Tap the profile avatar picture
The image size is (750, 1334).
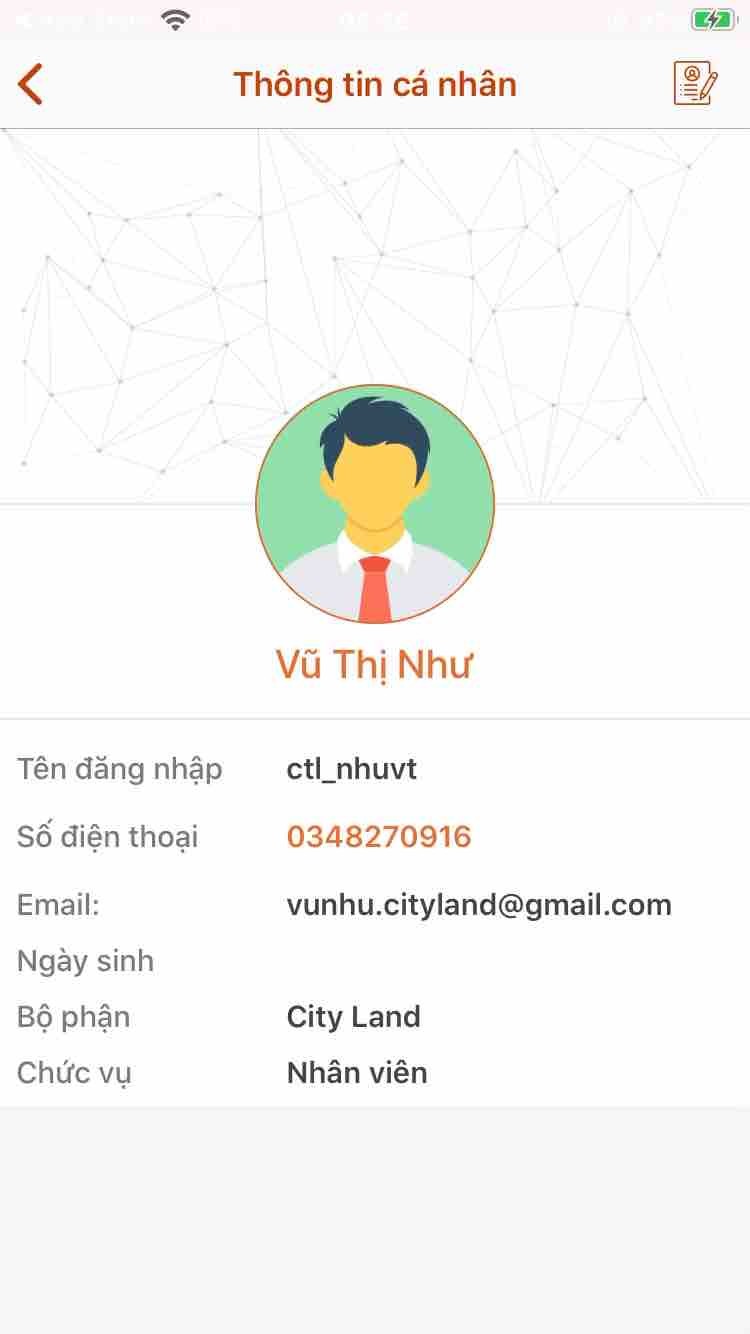coord(375,504)
